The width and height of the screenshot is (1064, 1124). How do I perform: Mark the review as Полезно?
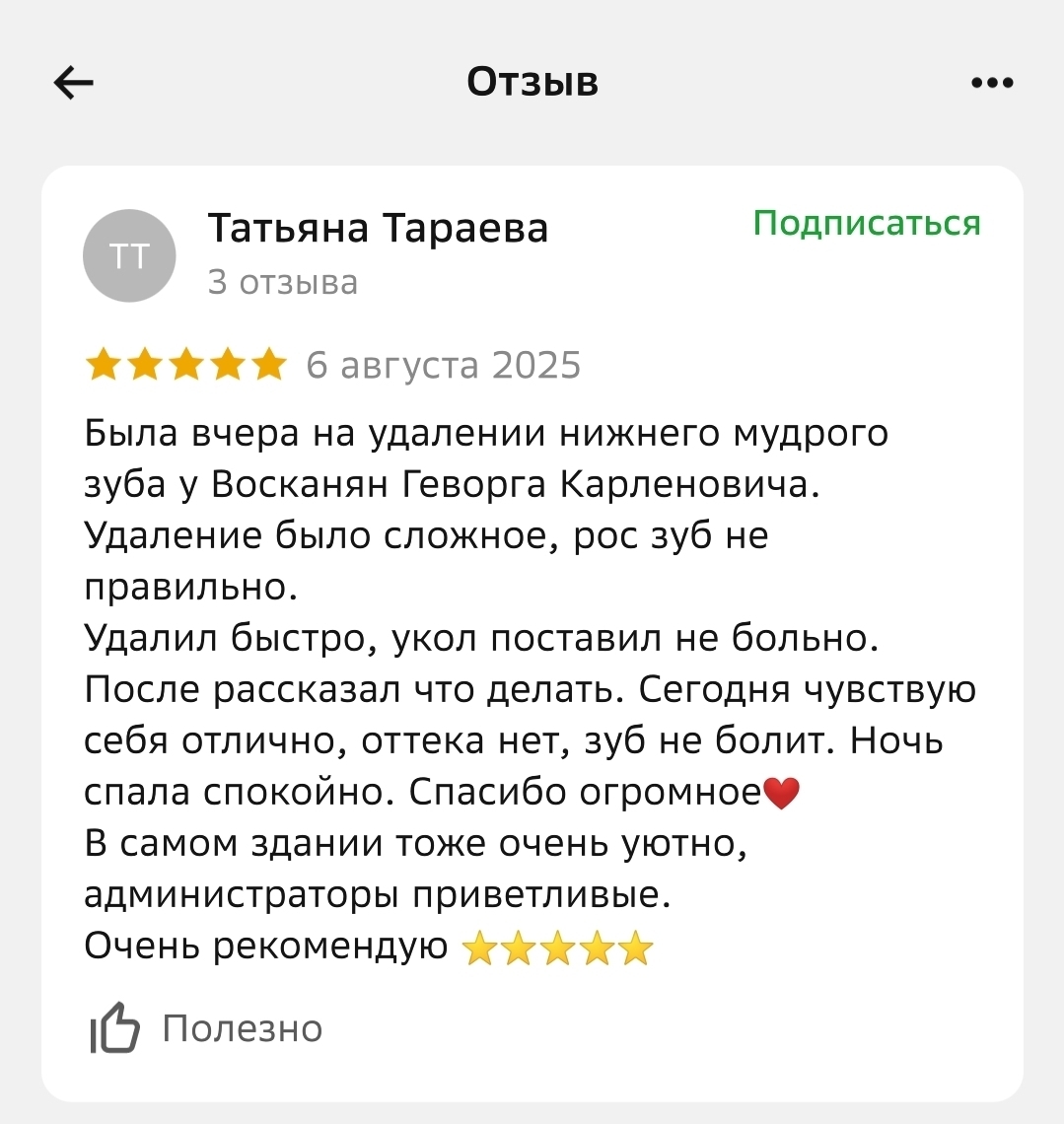coord(207,1028)
